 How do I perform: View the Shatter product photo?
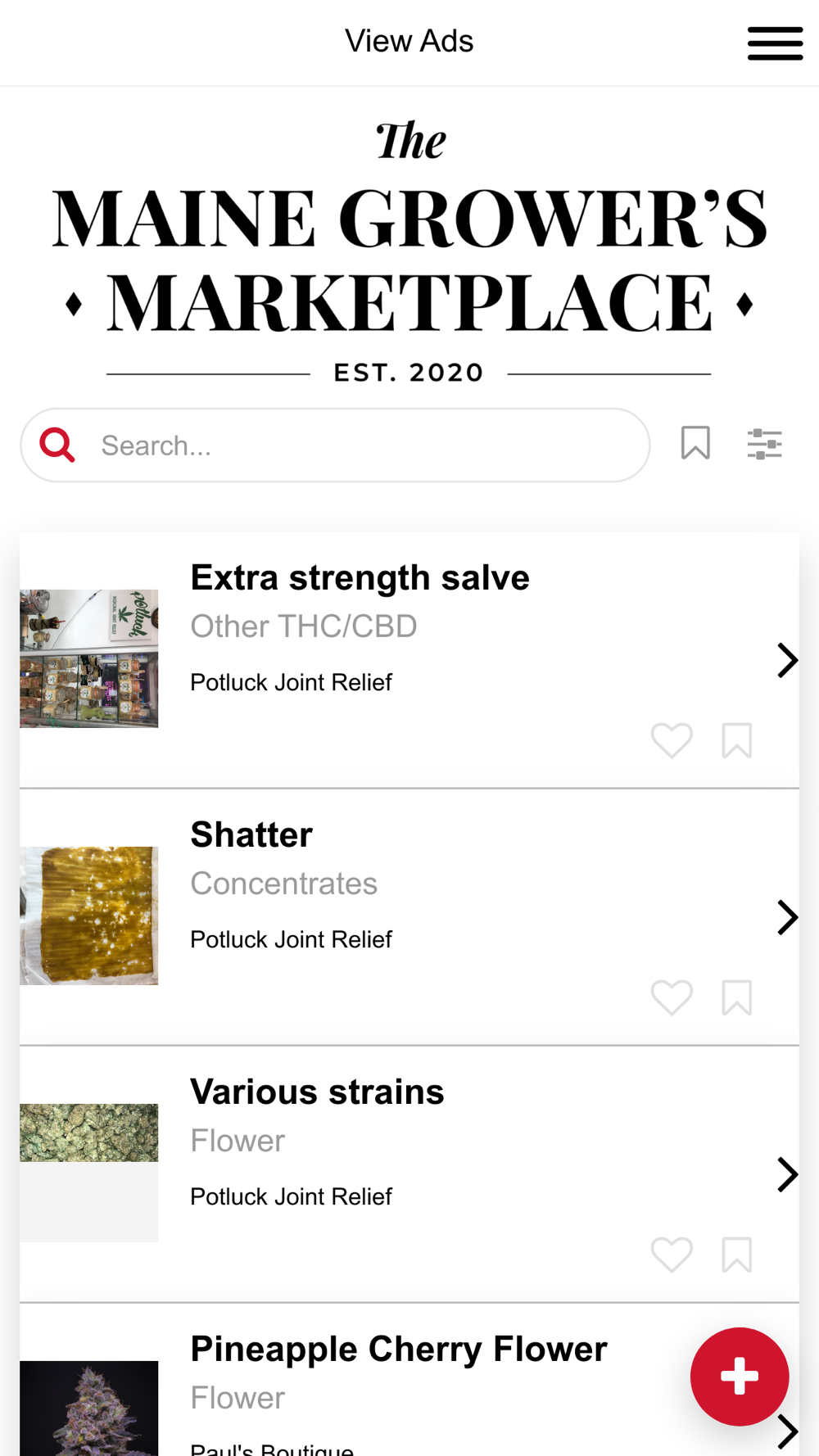tap(89, 916)
